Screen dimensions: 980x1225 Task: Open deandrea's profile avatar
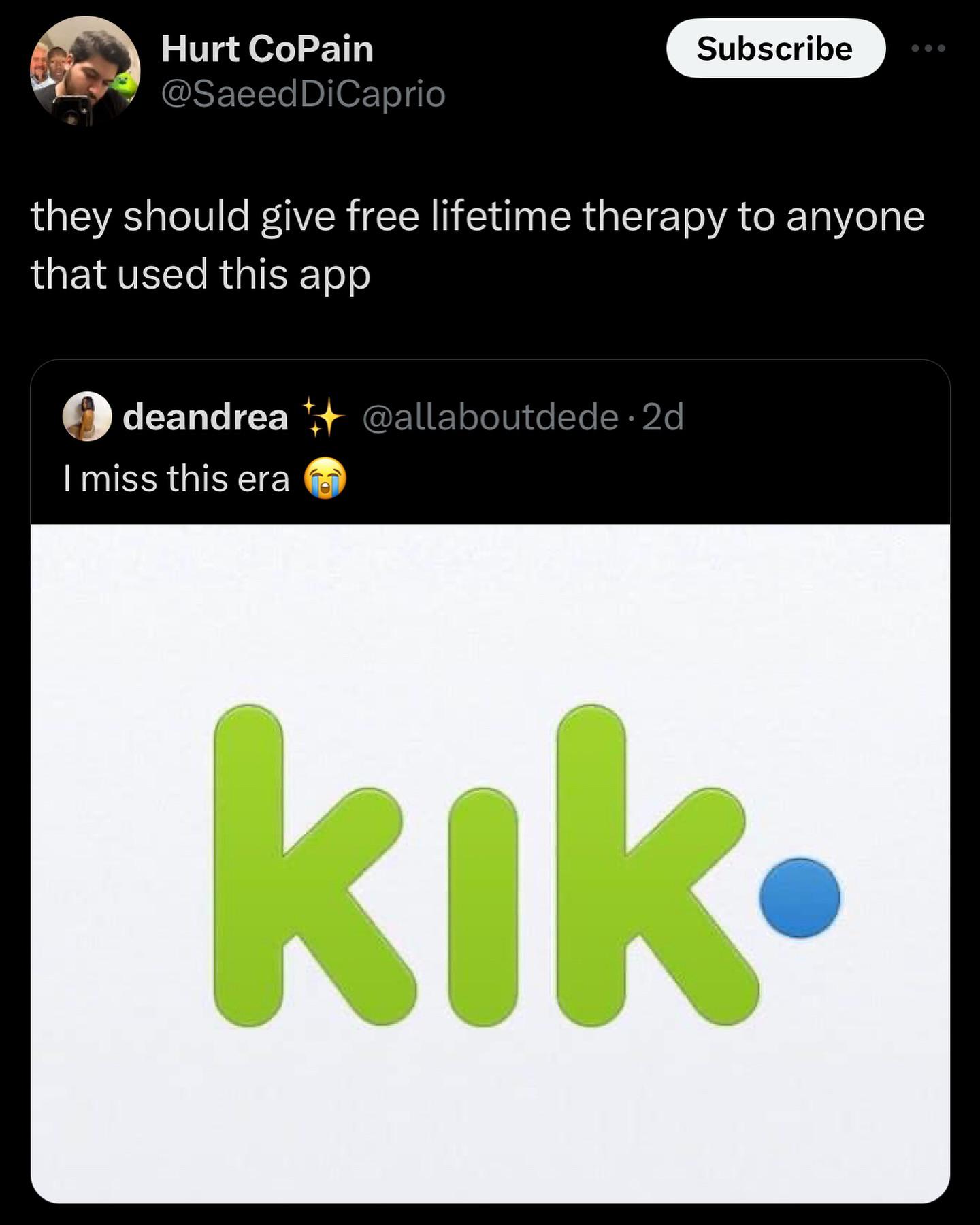click(x=87, y=416)
